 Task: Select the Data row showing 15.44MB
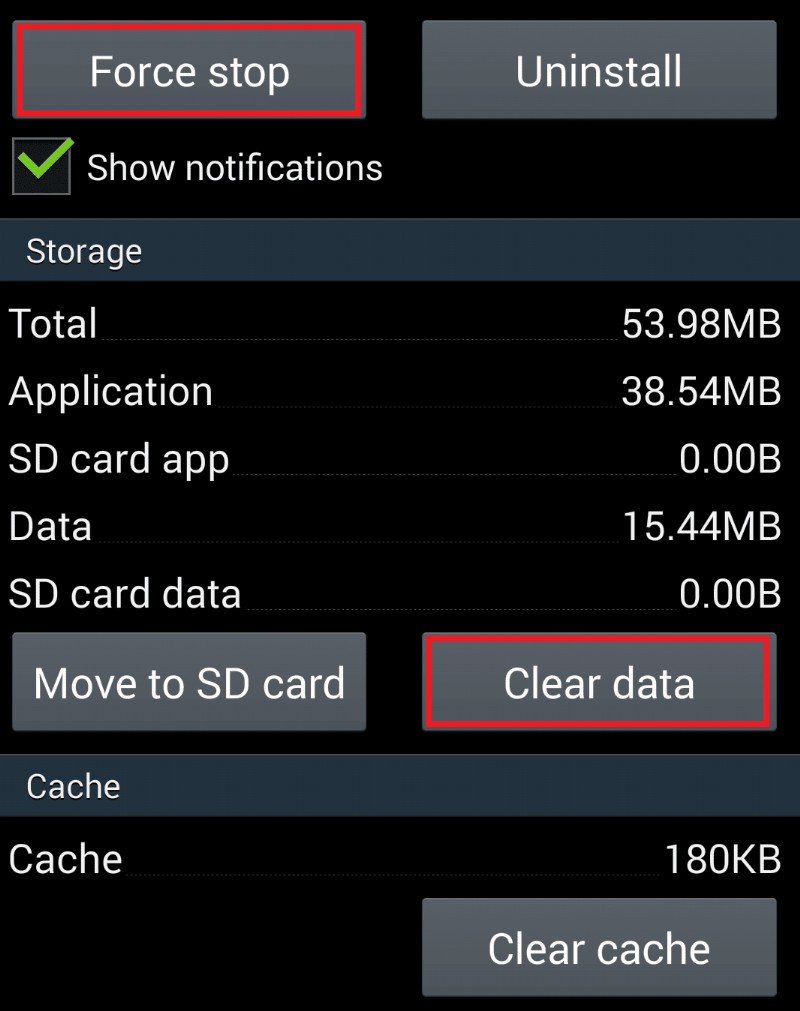point(400,525)
